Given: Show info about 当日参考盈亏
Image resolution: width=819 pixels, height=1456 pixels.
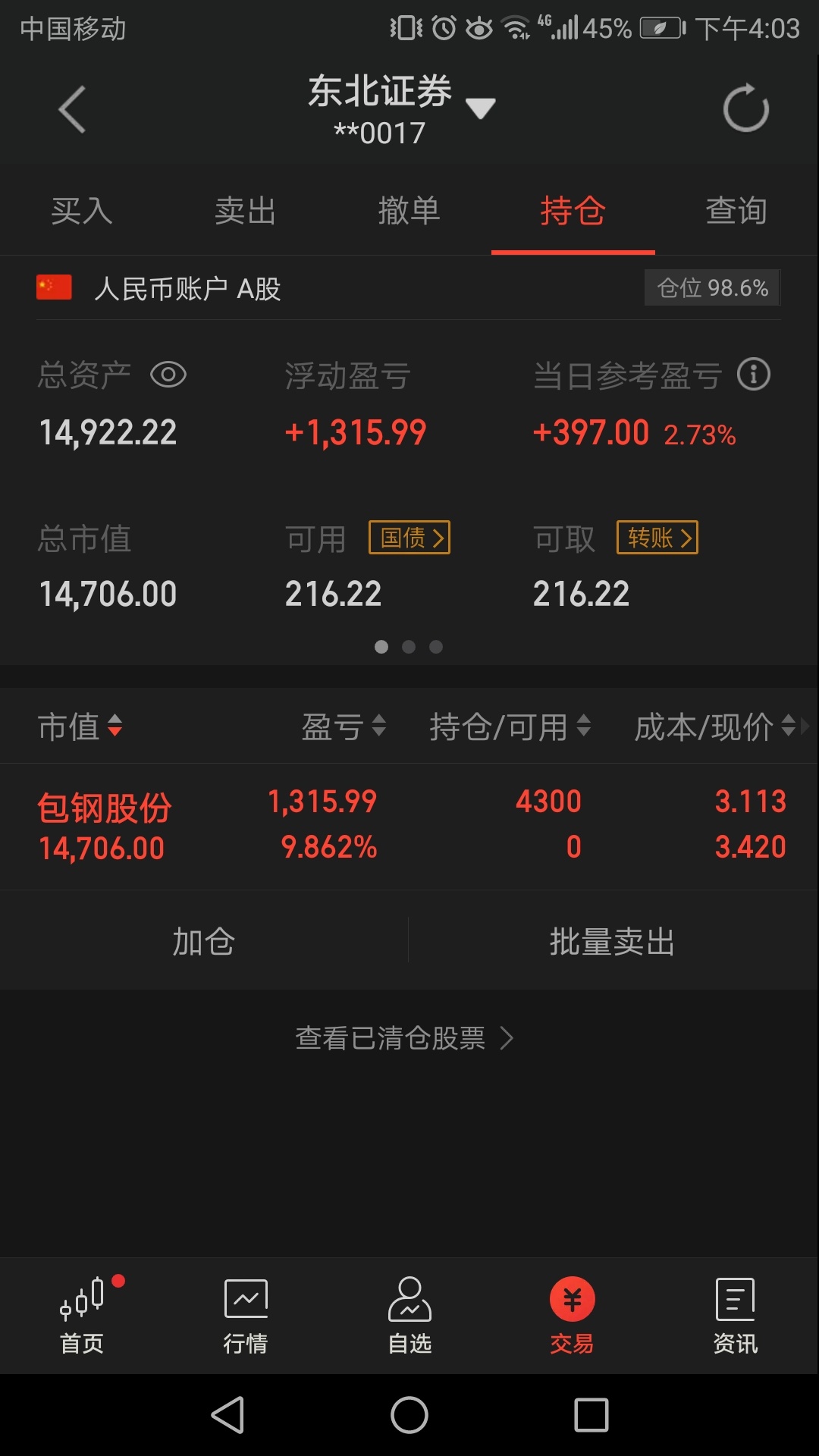Looking at the screenshot, I should pos(754,375).
